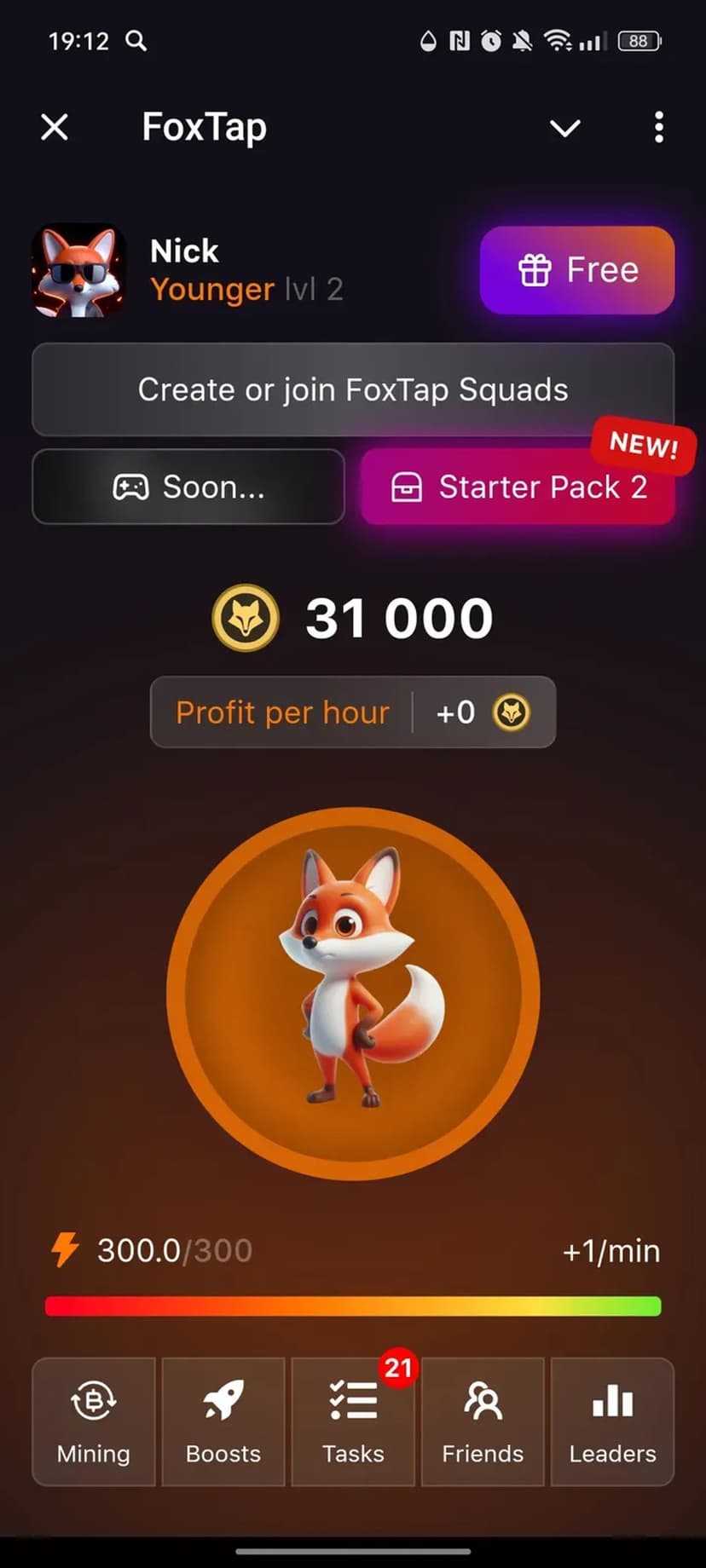
Task: Go to the Boosts tab
Action: pos(223,1421)
